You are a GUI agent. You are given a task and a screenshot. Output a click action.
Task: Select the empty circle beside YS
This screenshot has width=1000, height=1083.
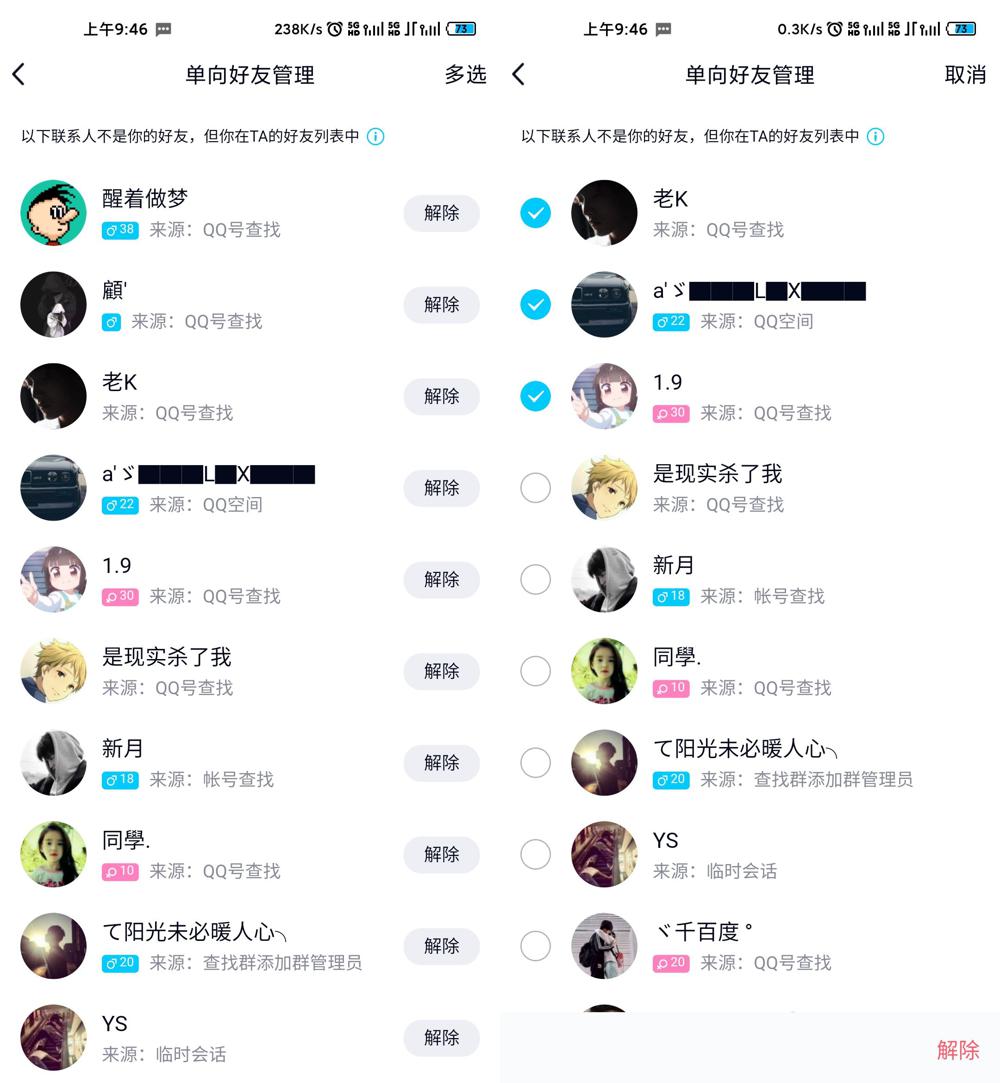coord(536,855)
